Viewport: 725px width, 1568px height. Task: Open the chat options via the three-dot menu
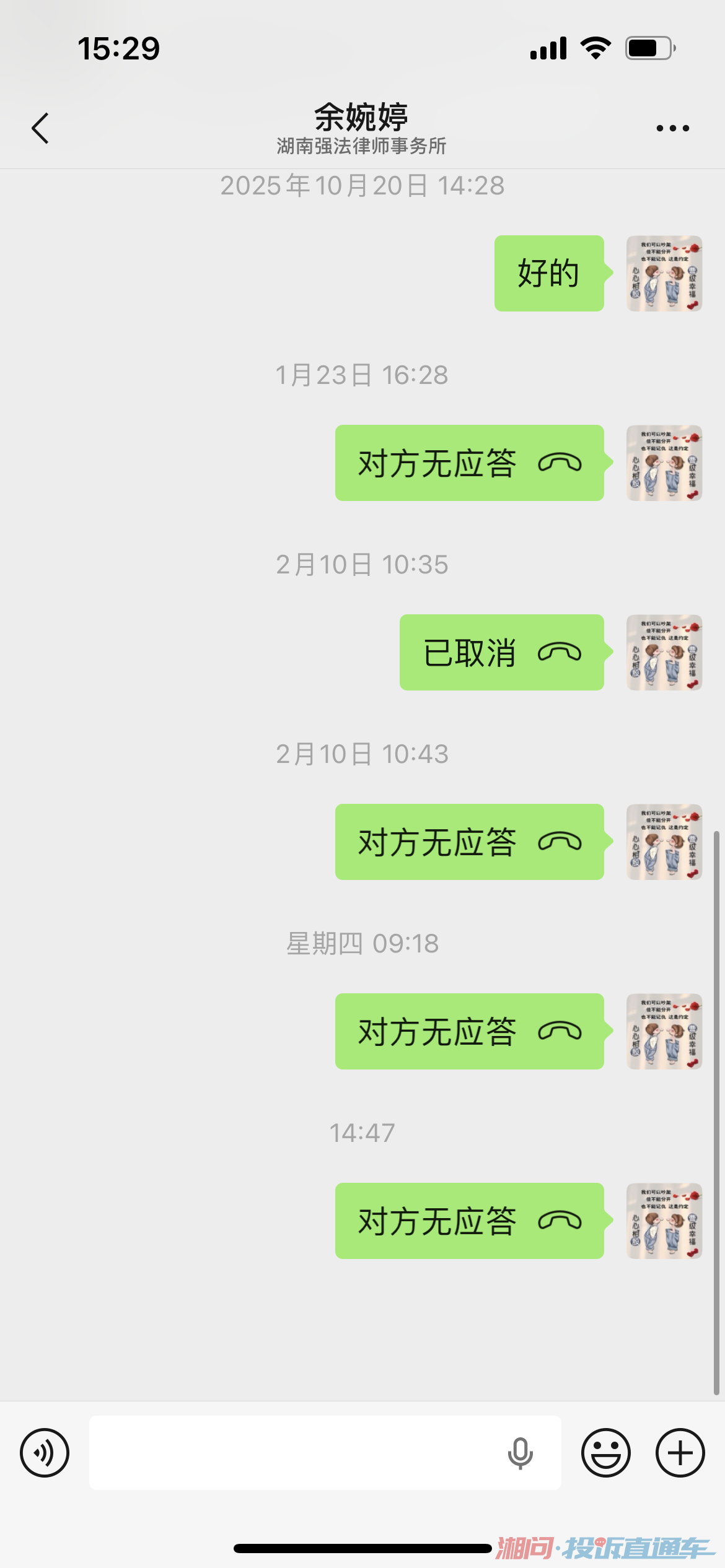[x=673, y=127]
